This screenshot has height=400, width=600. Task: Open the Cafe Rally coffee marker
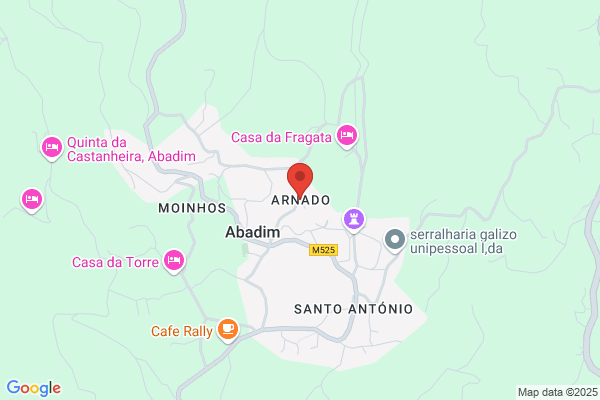point(228,330)
